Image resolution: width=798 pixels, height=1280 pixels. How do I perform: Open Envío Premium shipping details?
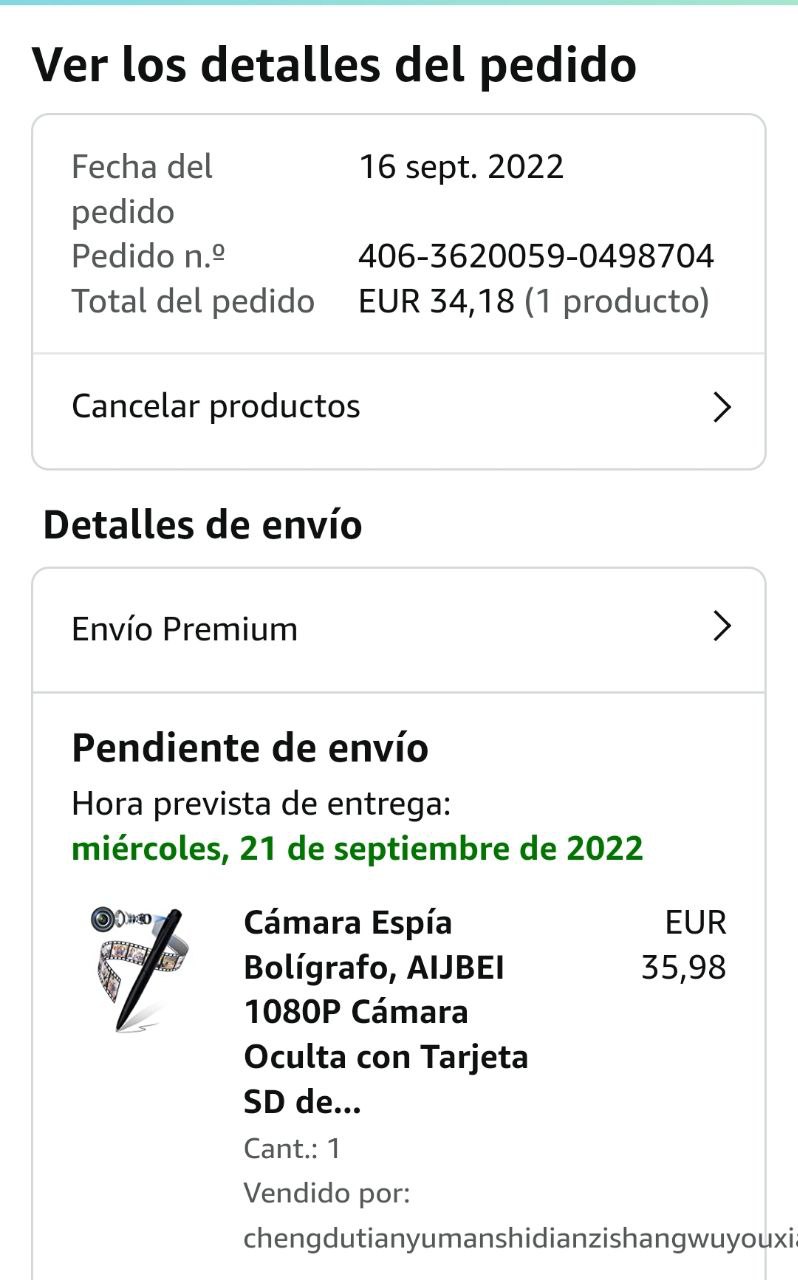click(399, 629)
